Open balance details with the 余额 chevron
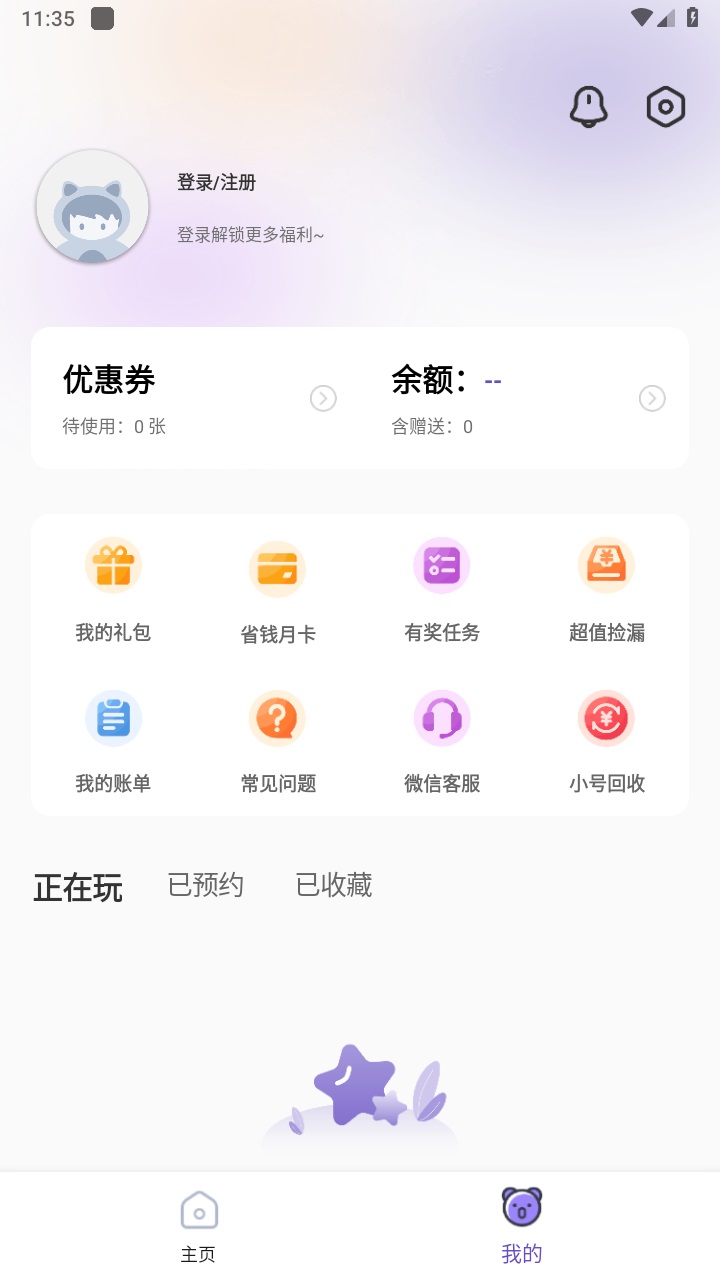 [x=652, y=398]
